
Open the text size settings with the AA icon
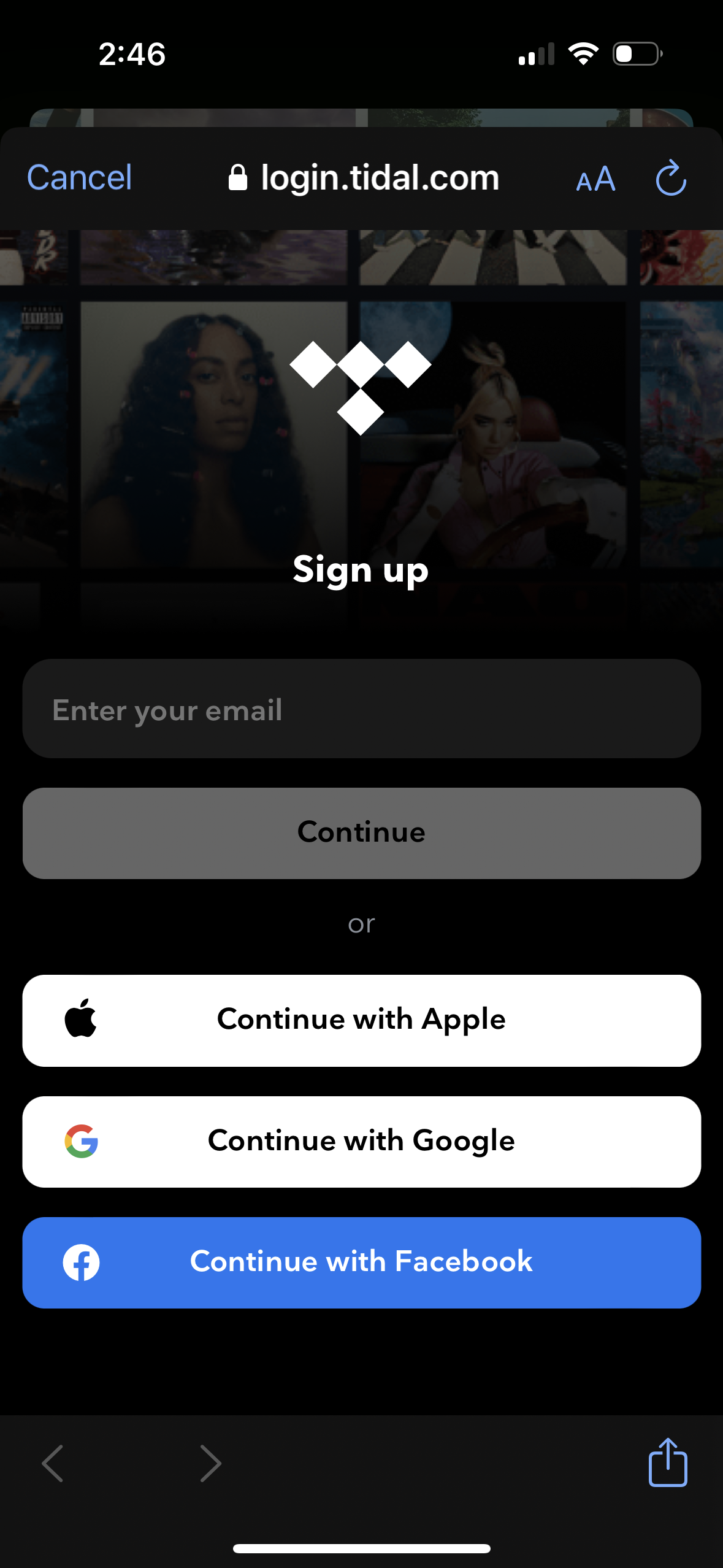[594, 179]
